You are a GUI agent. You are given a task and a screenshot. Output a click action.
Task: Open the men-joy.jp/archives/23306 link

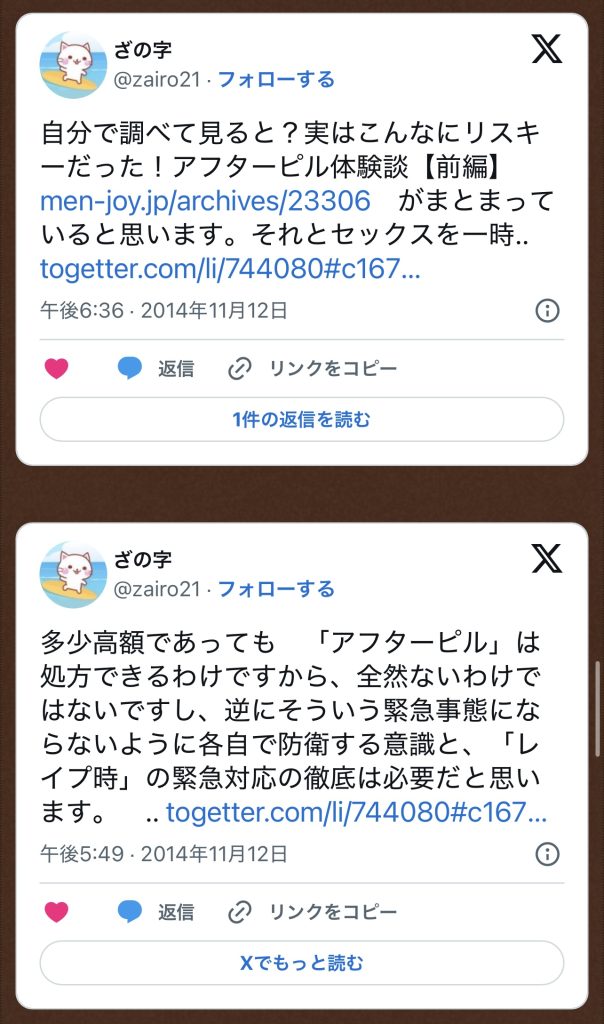pos(205,201)
